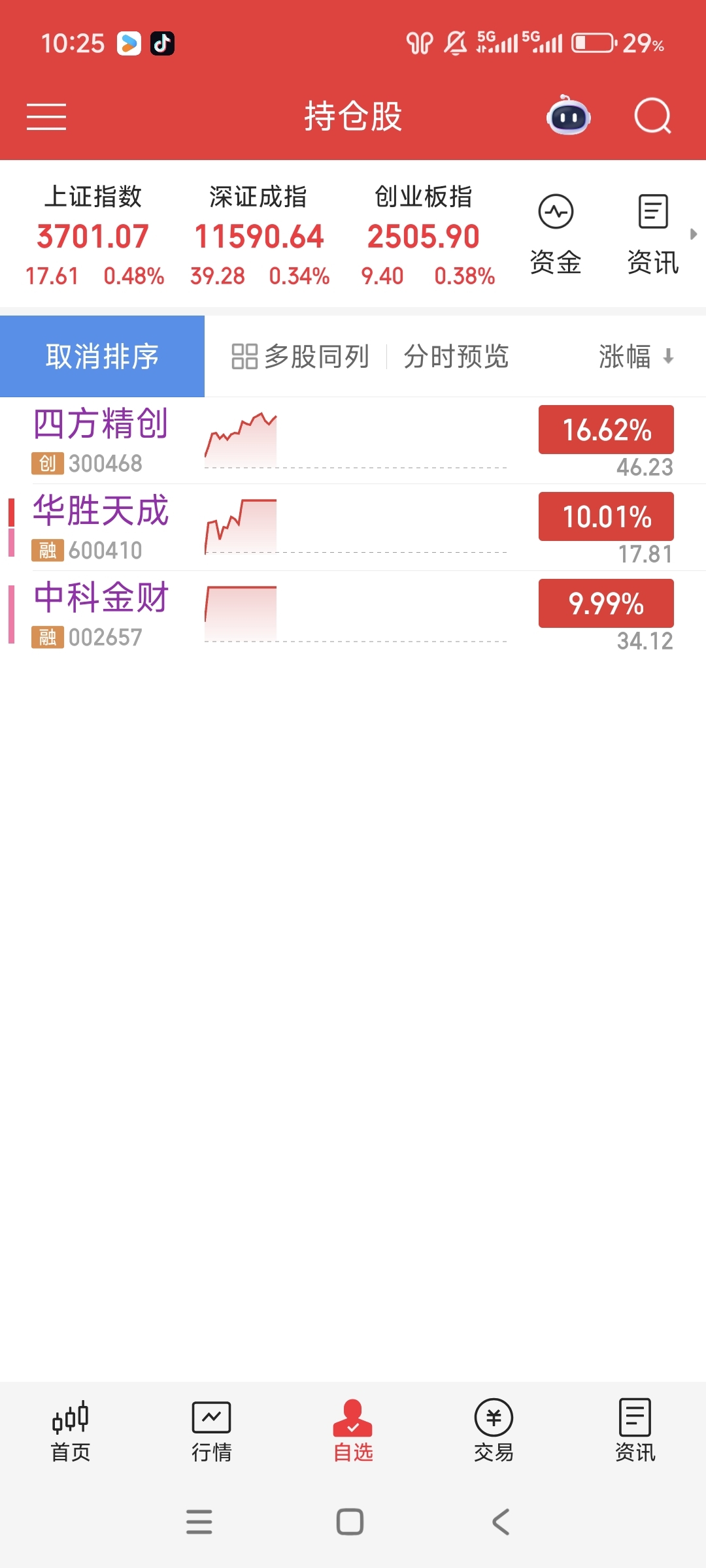Switch to 多股同列 view

(x=301, y=357)
